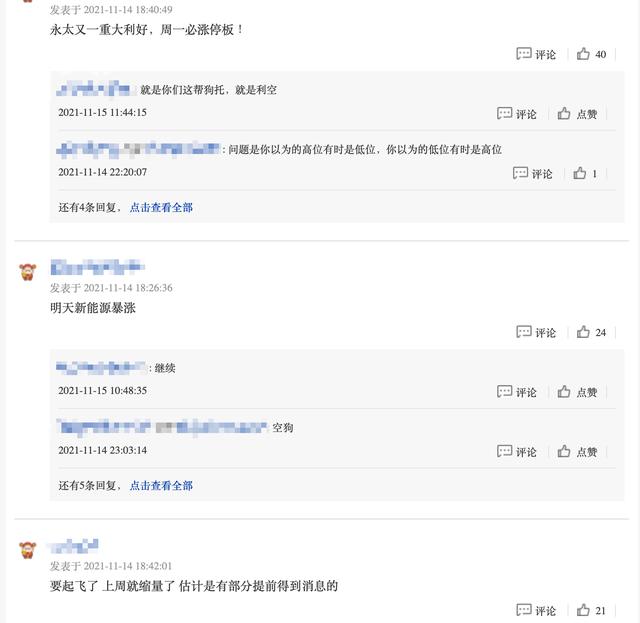Comment on the 要起飞了 post
The image size is (640, 623).
click(x=536, y=610)
